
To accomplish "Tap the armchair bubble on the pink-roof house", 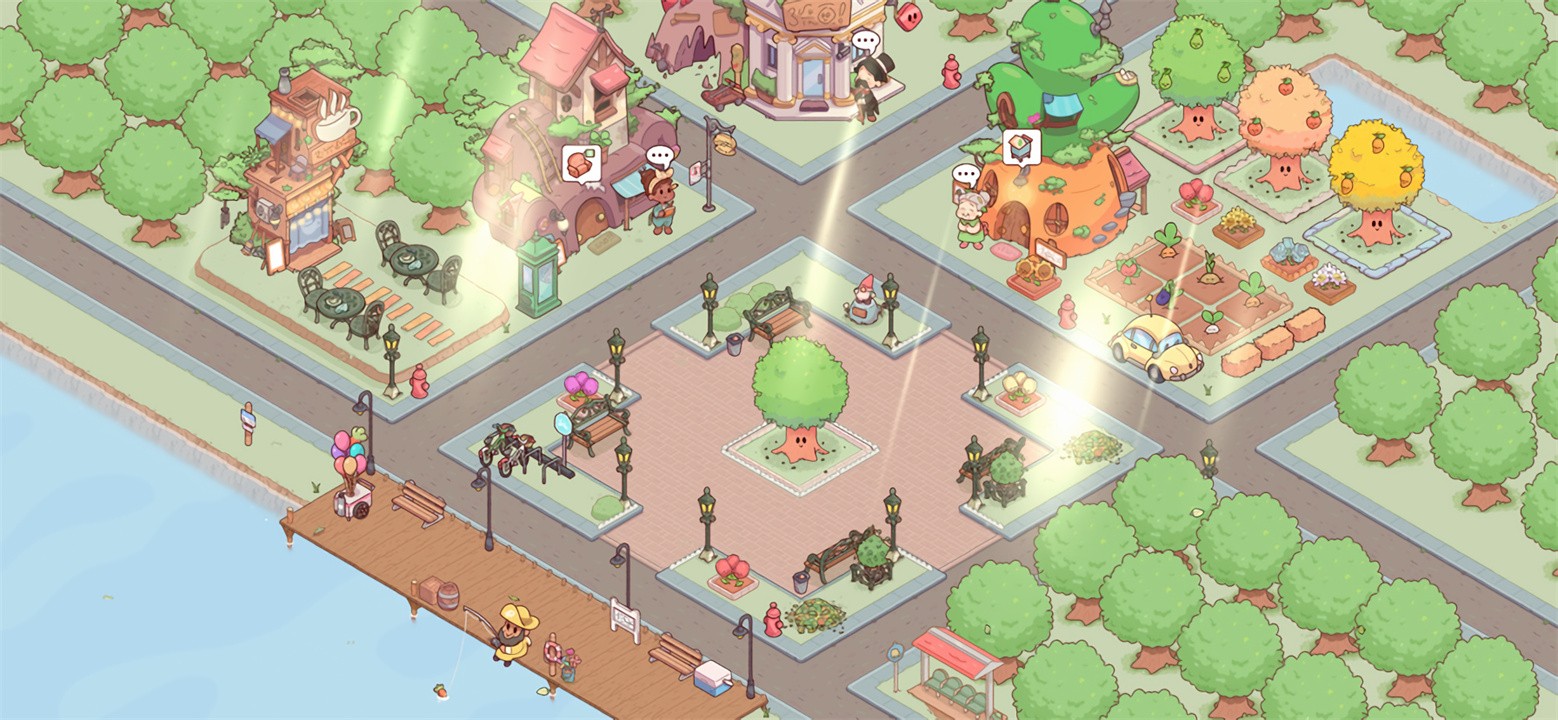I will [581, 163].
